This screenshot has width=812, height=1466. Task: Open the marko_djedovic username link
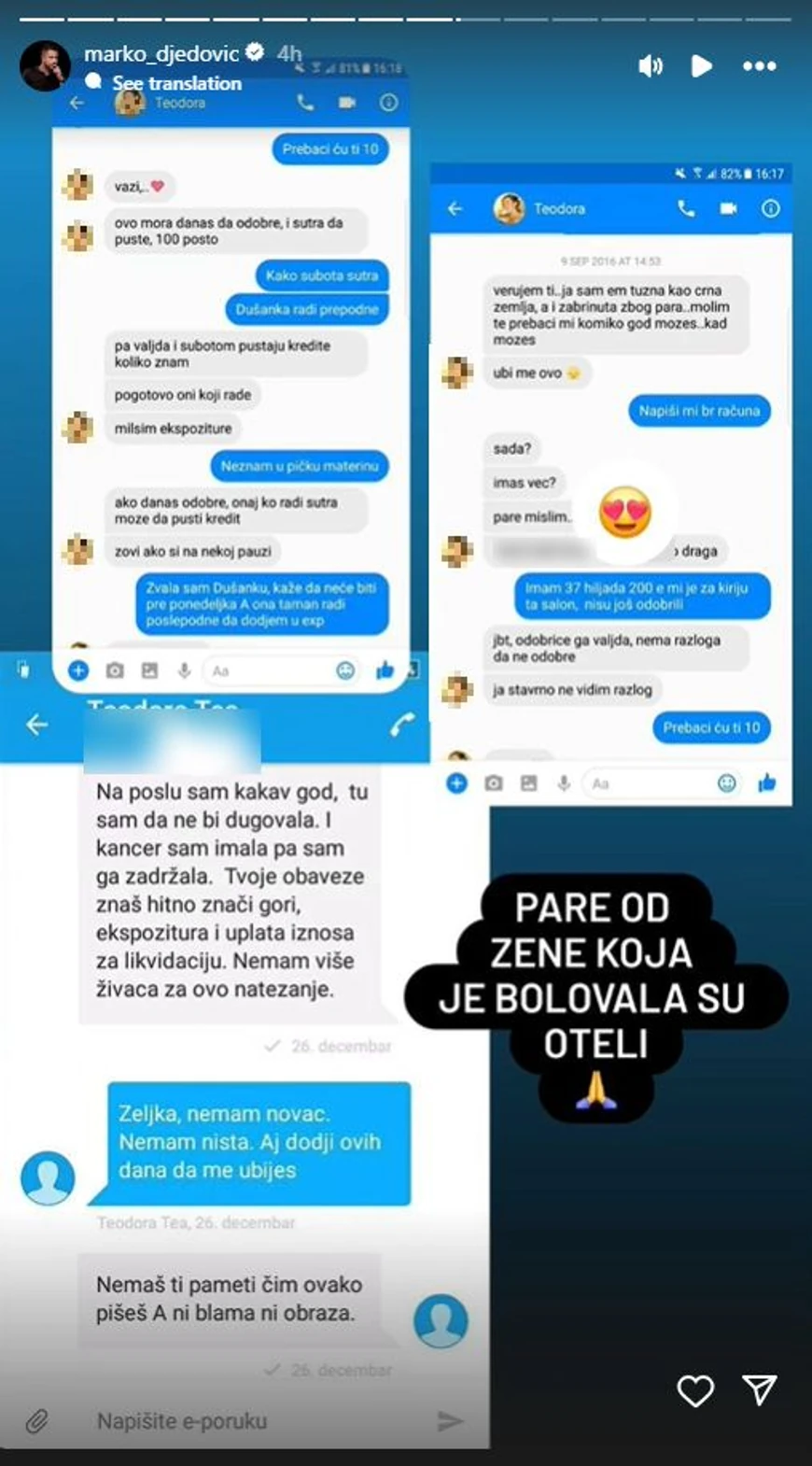point(161,54)
